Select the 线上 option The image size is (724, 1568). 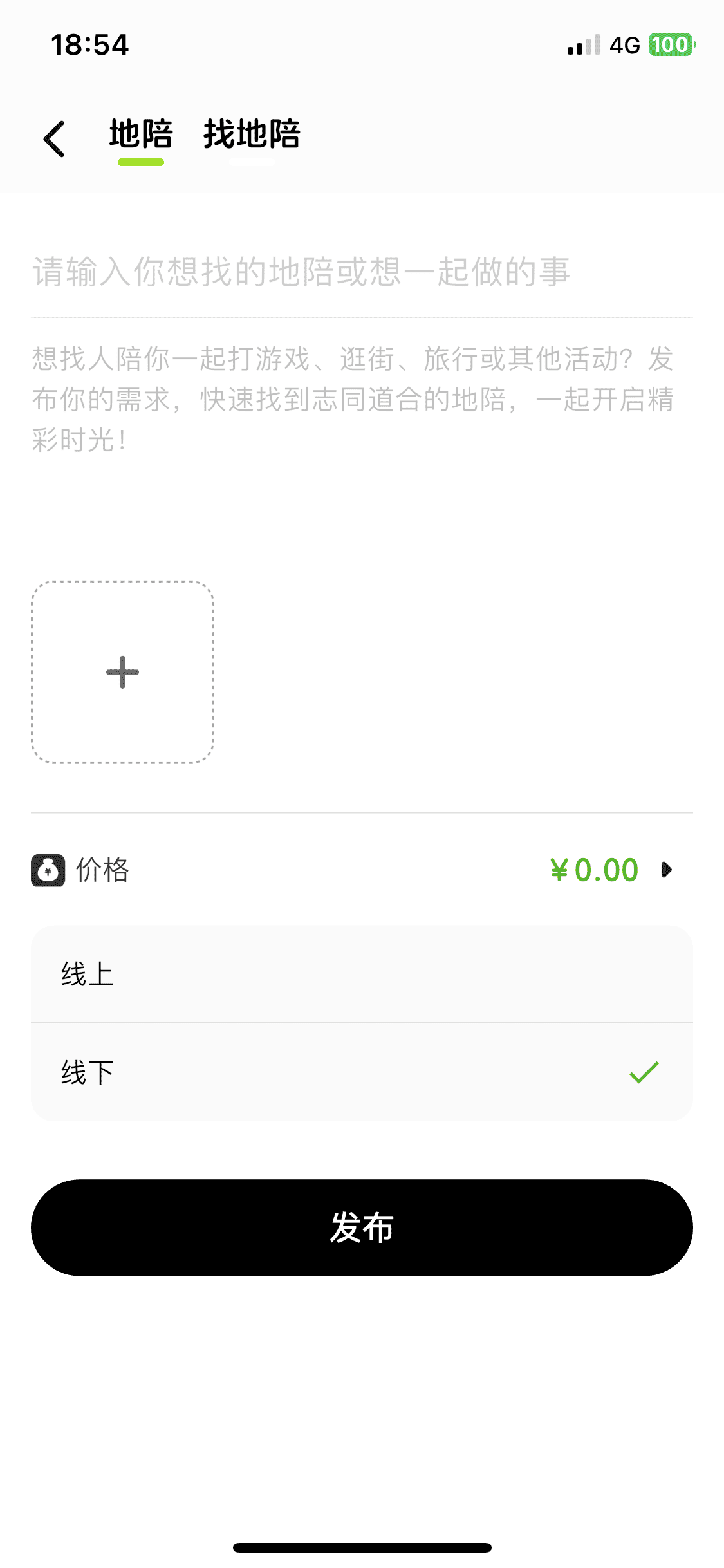tap(360, 974)
